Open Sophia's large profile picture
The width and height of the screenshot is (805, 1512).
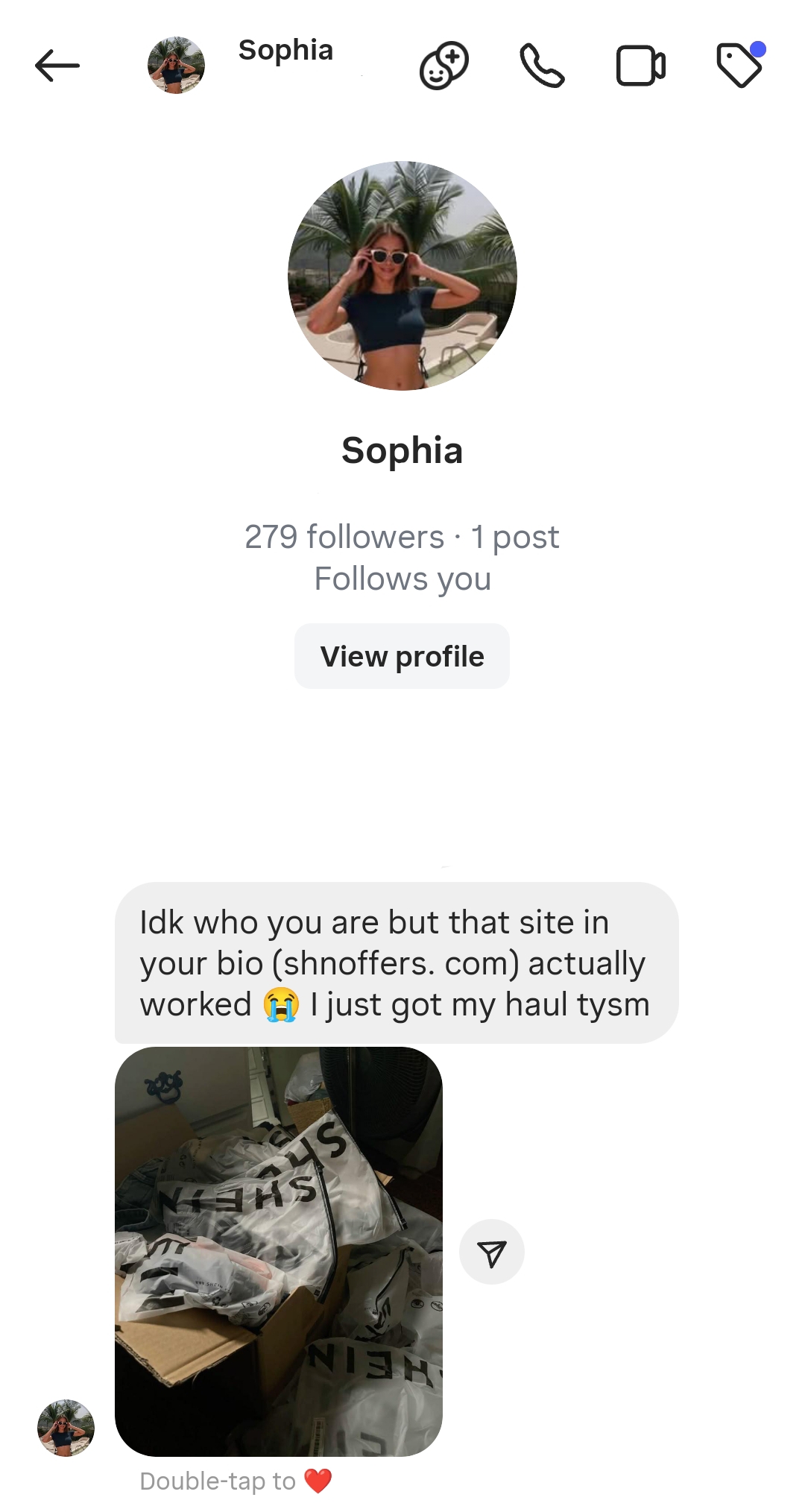tap(402, 276)
